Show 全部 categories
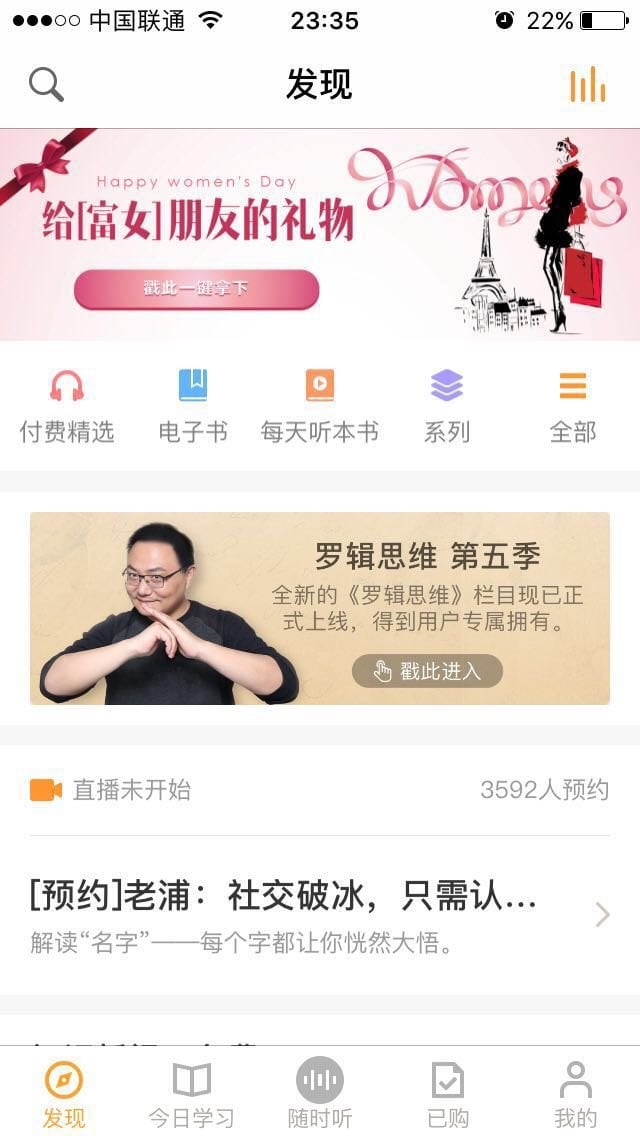The image size is (640, 1136). 573,407
